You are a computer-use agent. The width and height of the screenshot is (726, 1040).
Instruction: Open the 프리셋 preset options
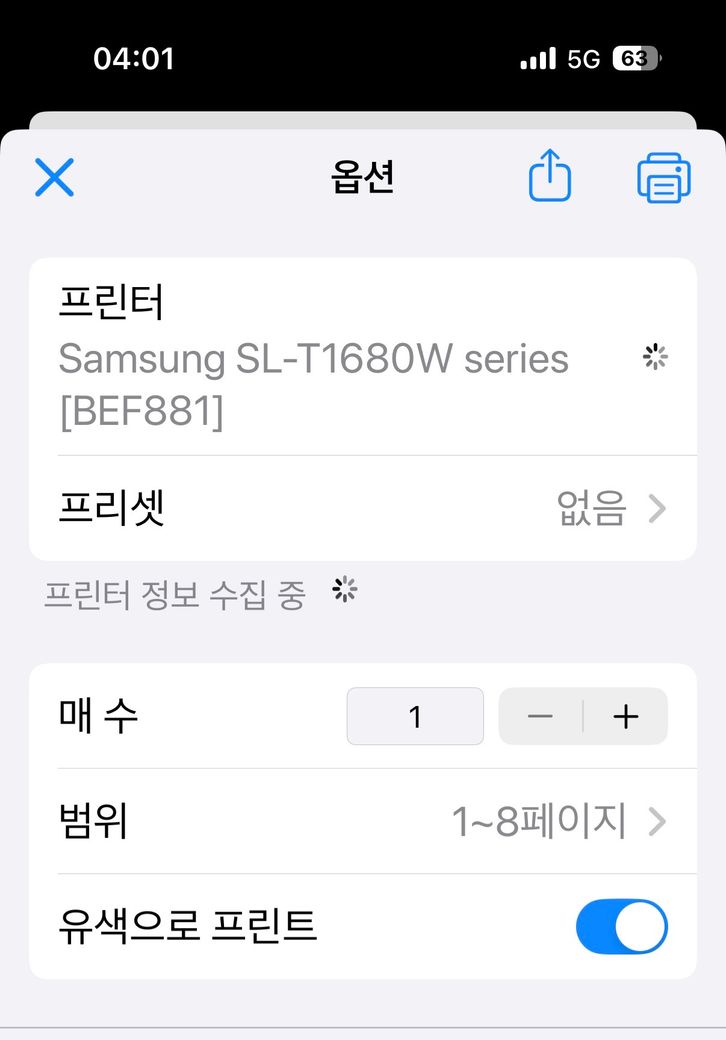tap(362, 509)
